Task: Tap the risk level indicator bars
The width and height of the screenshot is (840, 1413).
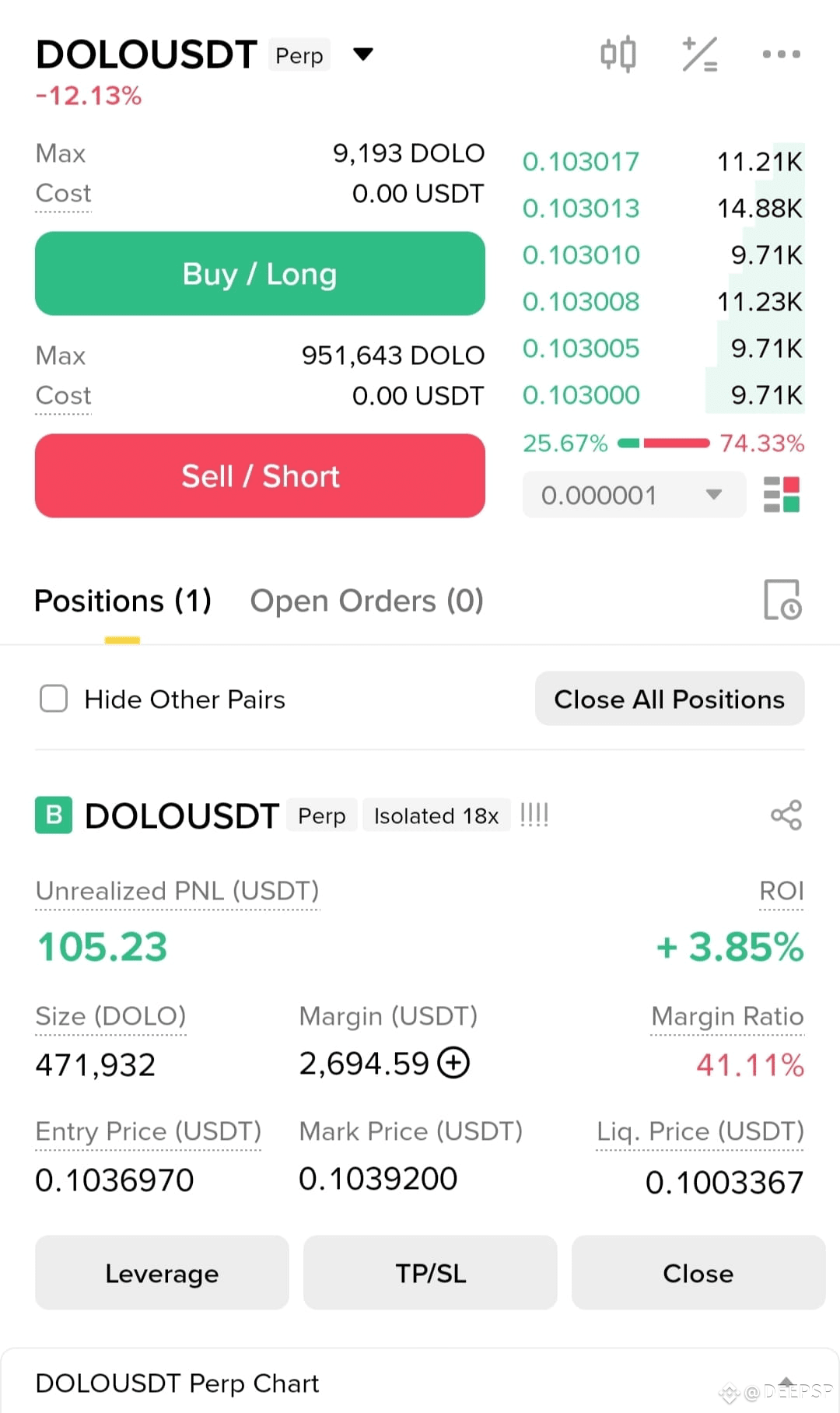Action: coord(534,815)
